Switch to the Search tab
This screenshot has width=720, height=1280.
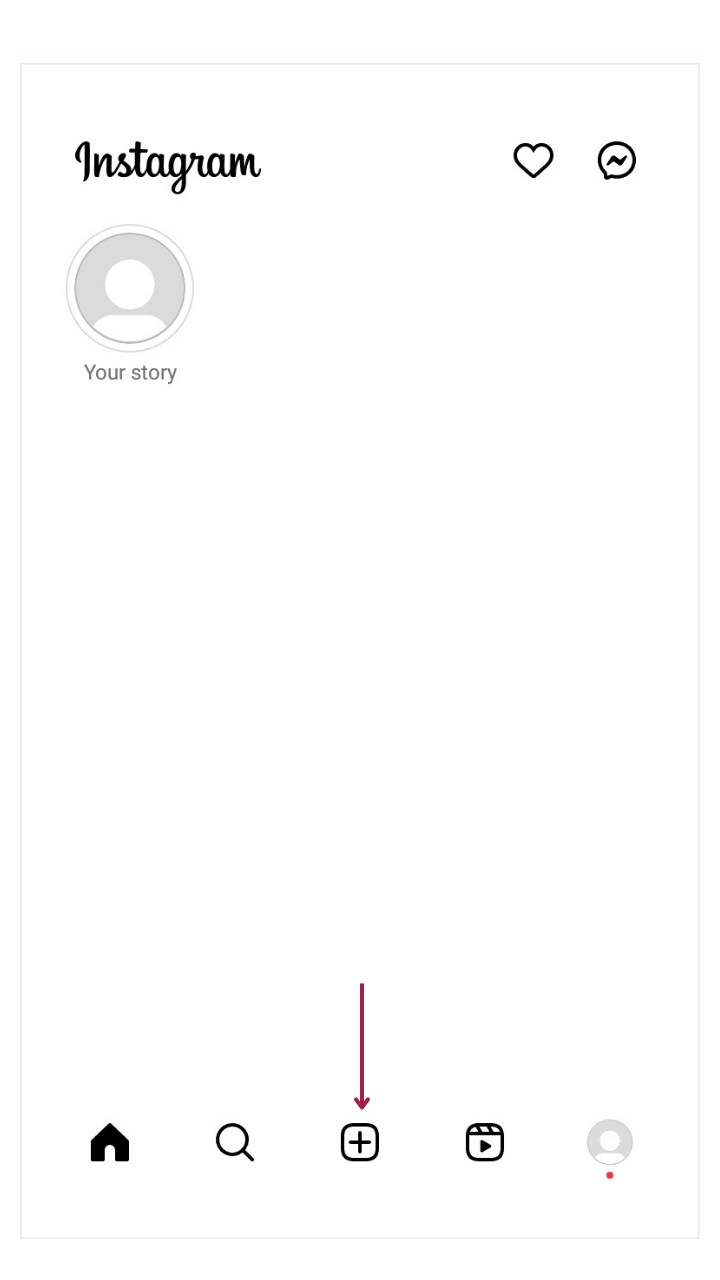point(235,1142)
